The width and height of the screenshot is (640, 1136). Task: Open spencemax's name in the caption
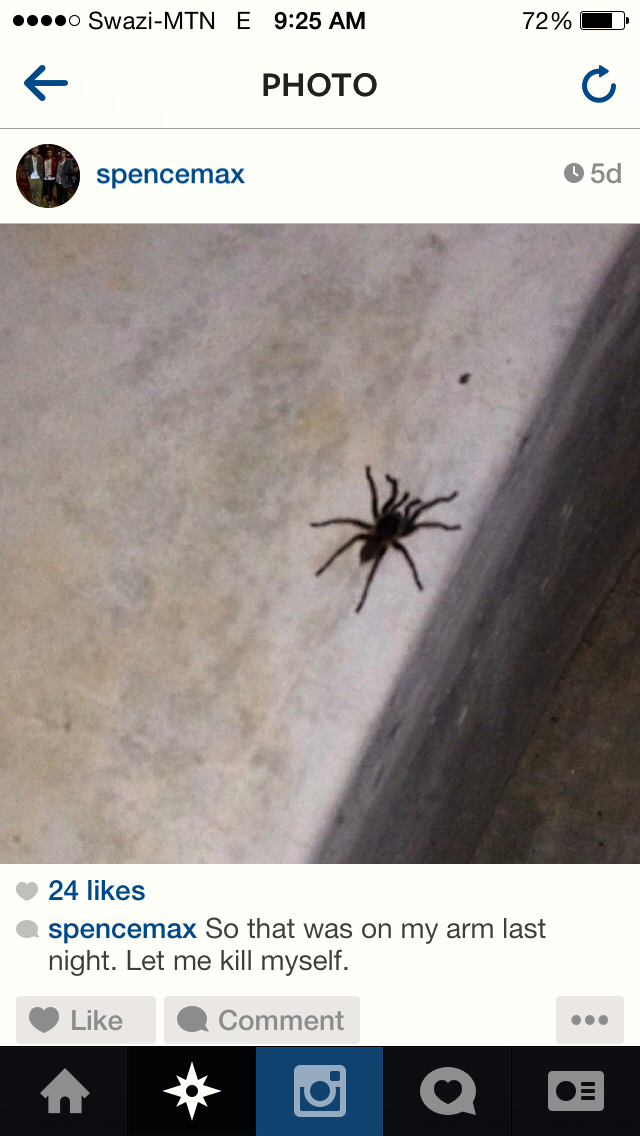click(122, 929)
